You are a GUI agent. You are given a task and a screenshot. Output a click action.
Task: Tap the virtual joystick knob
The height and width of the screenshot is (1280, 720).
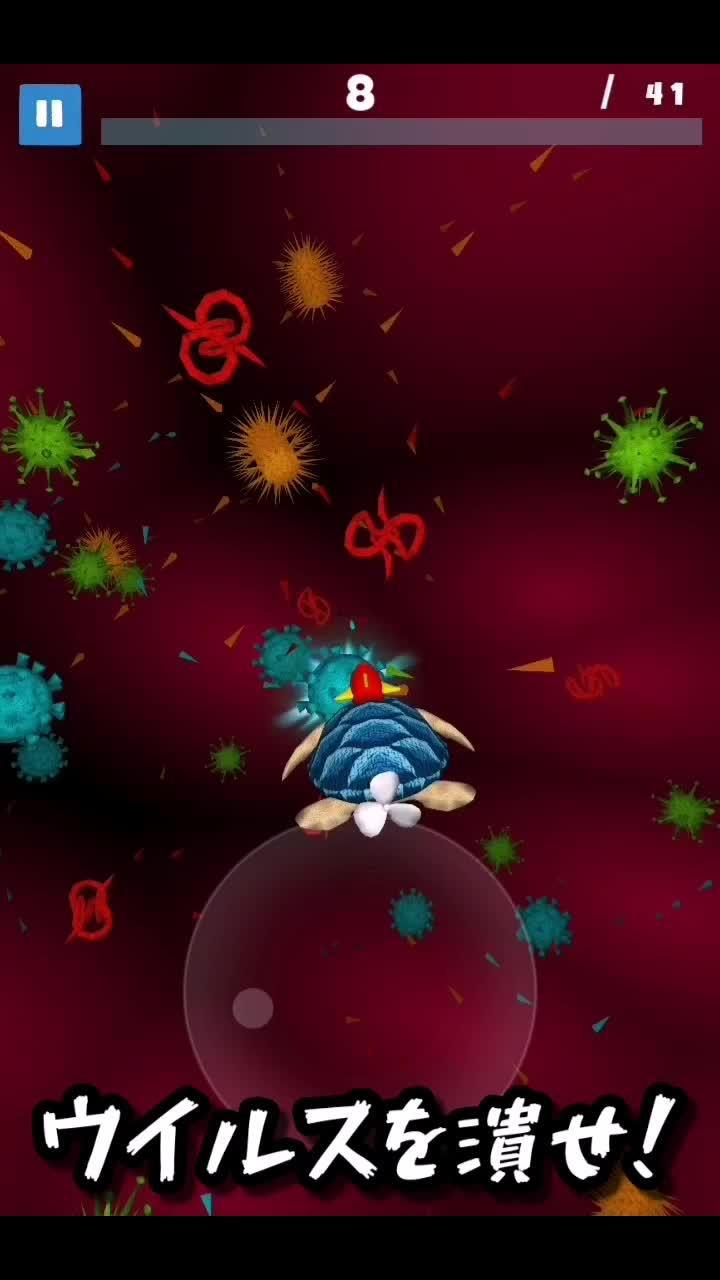[253, 1007]
